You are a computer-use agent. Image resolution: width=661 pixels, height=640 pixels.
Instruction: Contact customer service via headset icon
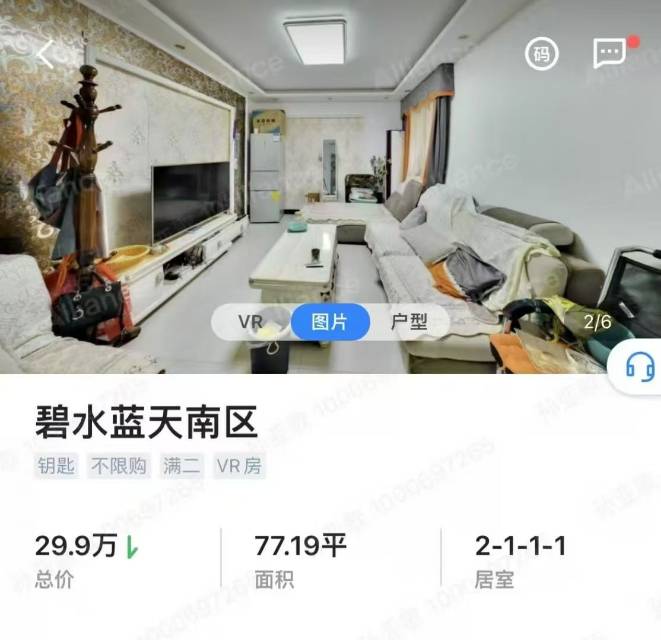[638, 367]
